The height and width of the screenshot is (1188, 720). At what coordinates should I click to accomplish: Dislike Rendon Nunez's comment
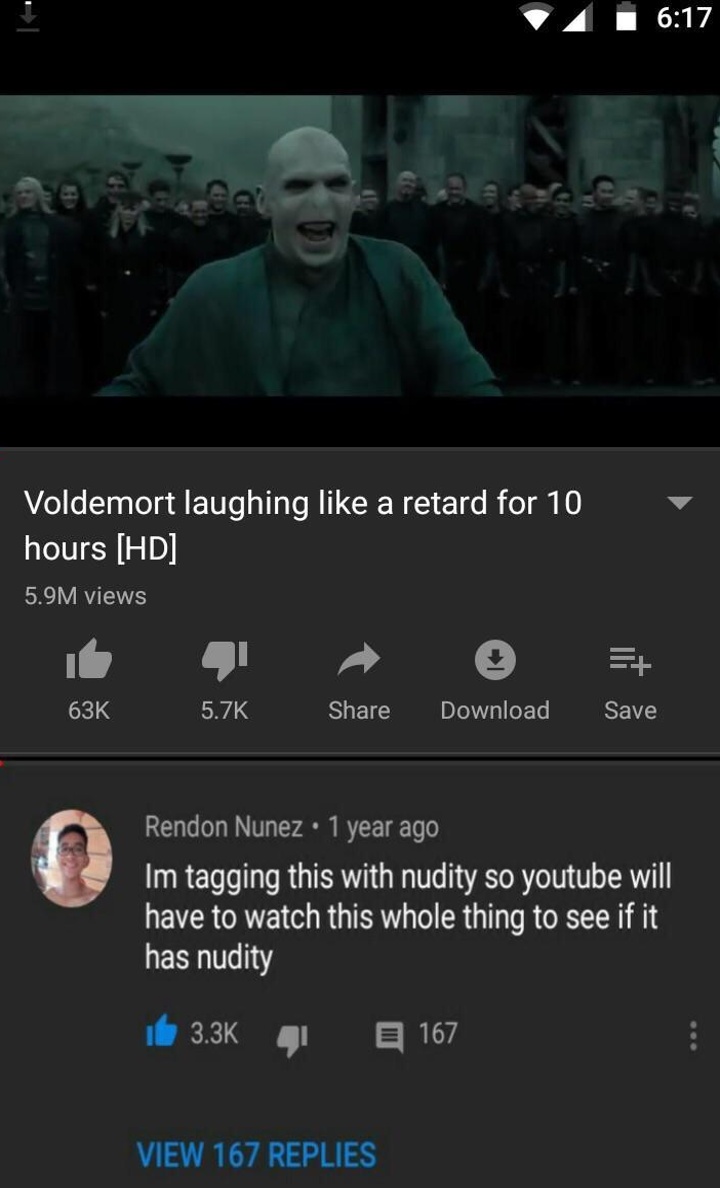click(x=291, y=1037)
